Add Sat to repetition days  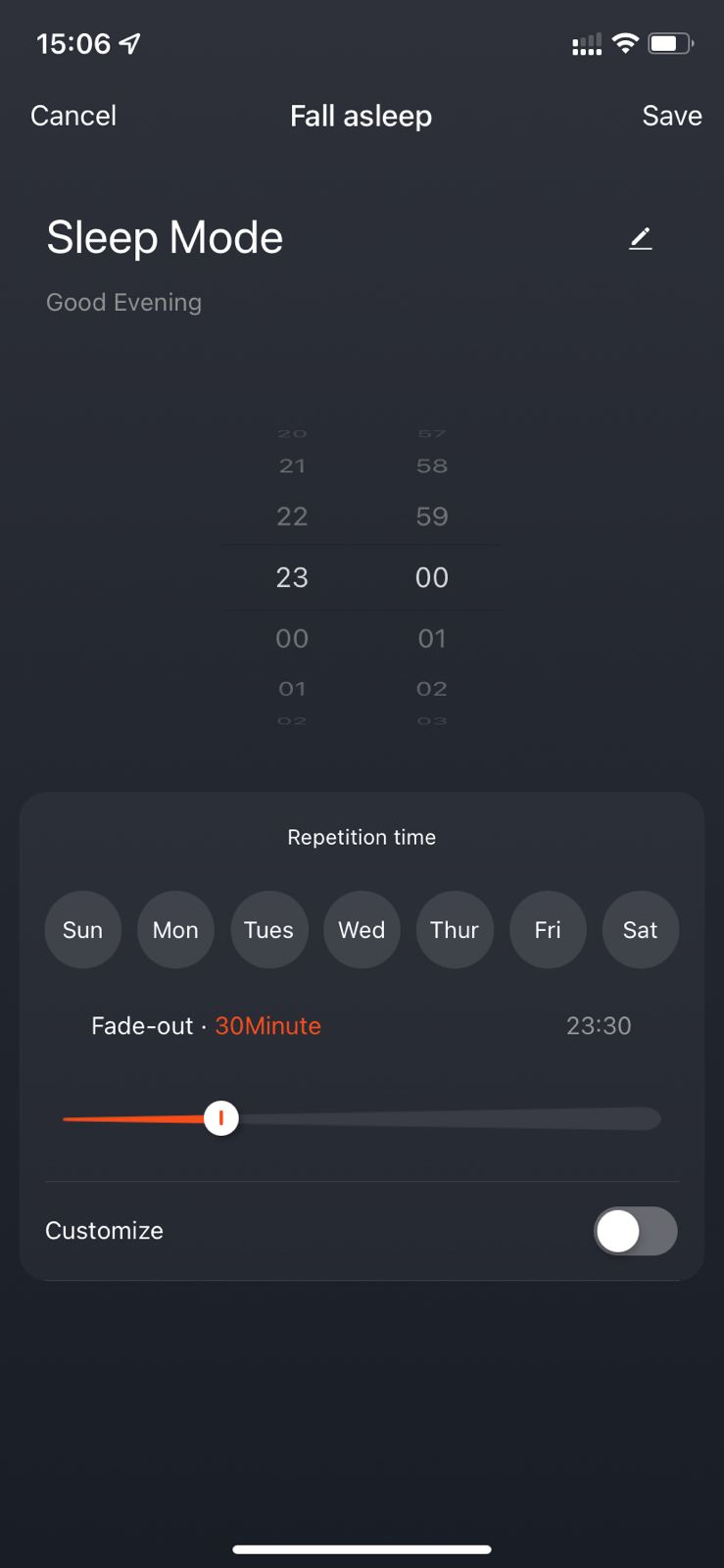[x=641, y=930]
